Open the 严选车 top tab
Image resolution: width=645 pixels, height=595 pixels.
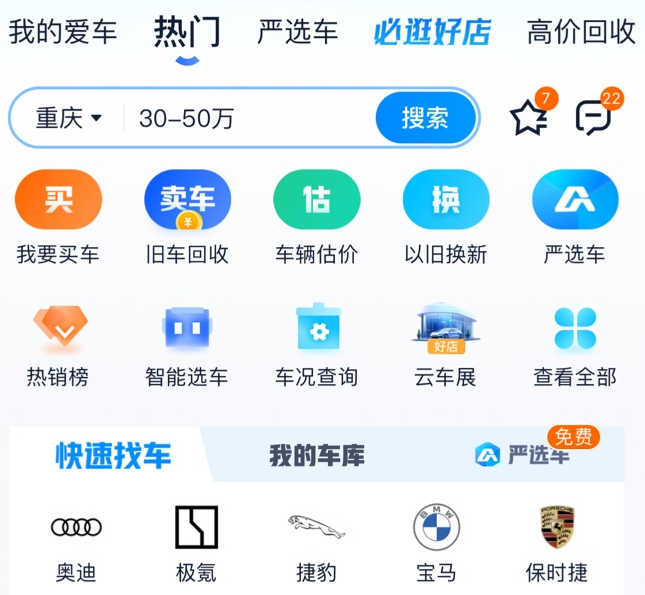coord(298,32)
